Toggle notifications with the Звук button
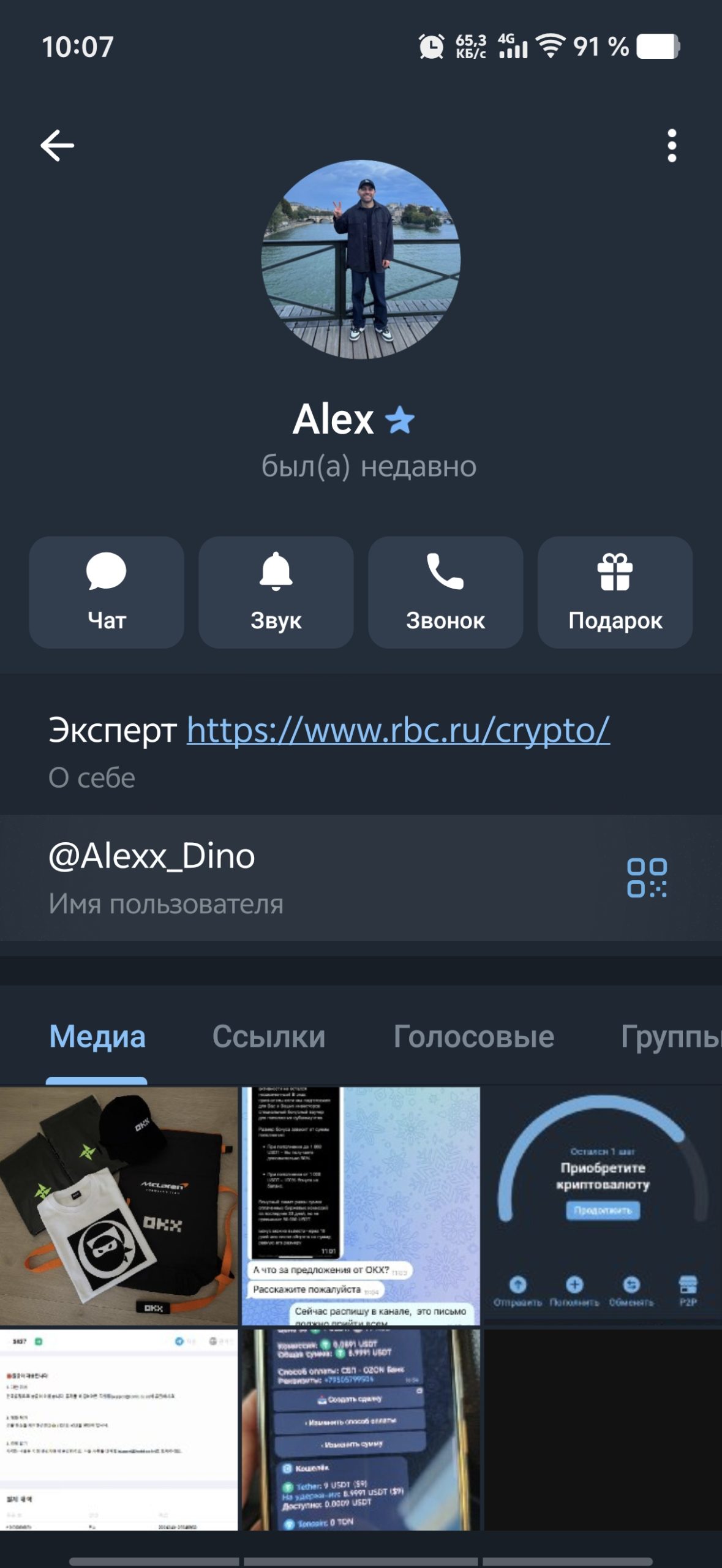 276,592
